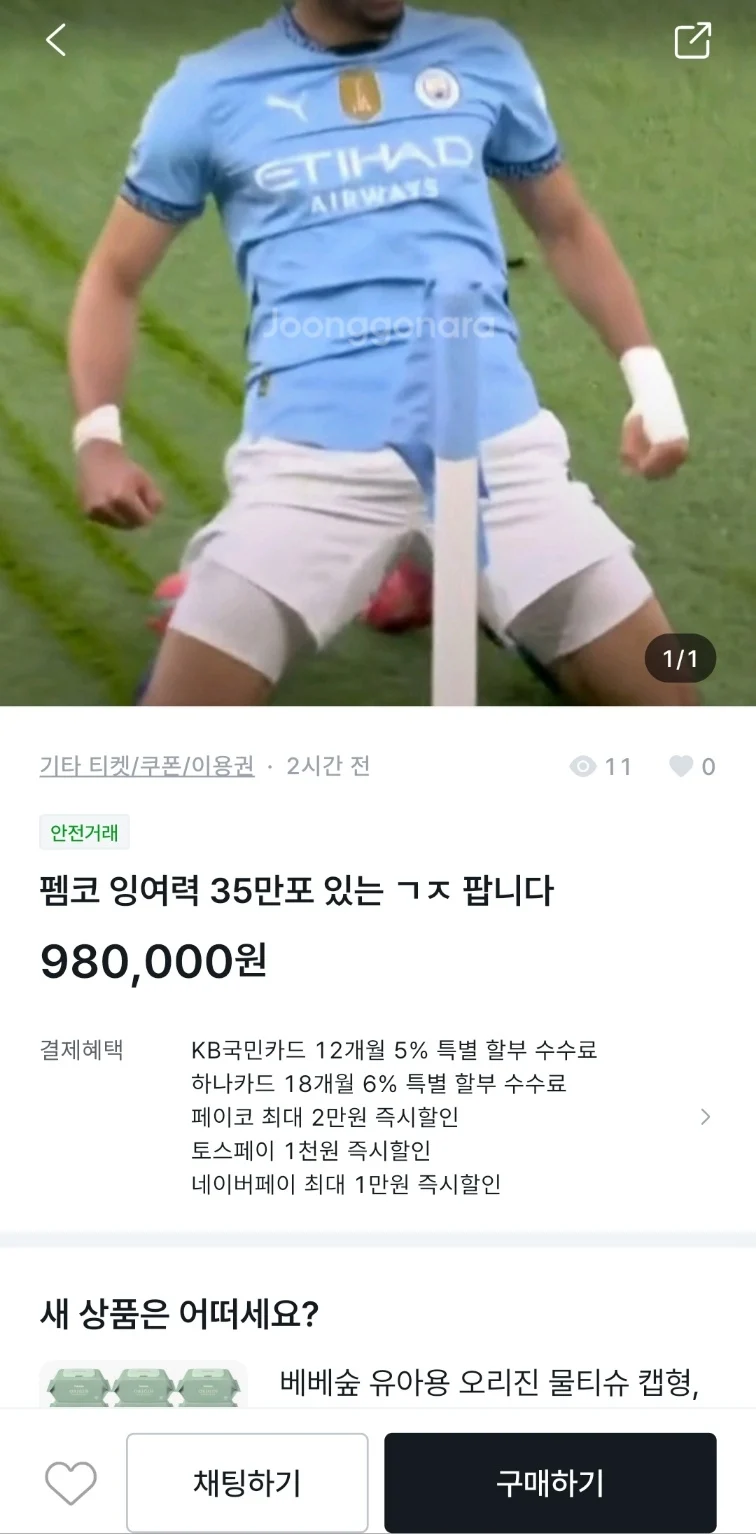This screenshot has width=756, height=1534.
Task: Expand the 결제혜택 payment benefits chevron
Action: click(x=705, y=1117)
